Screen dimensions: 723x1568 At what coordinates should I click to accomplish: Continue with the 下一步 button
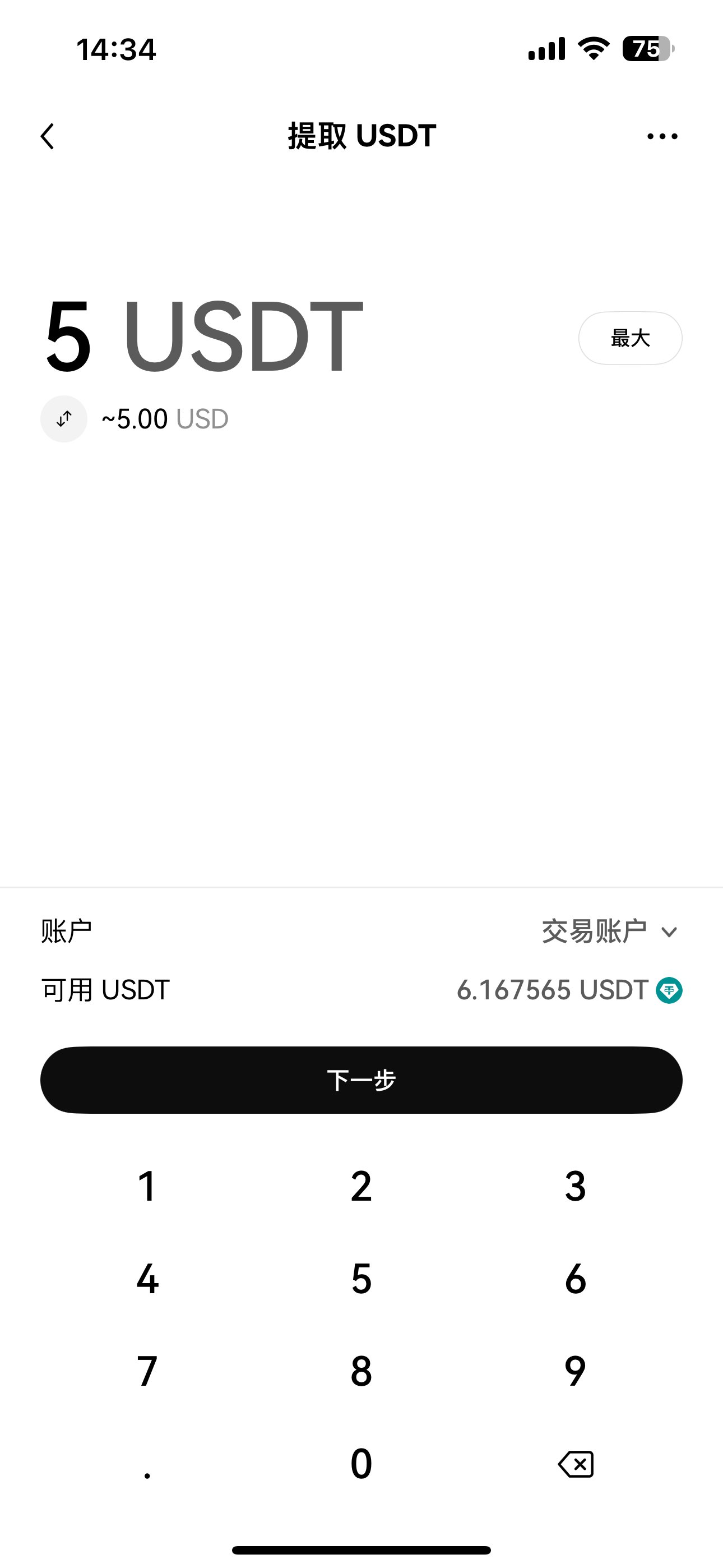(361, 1080)
